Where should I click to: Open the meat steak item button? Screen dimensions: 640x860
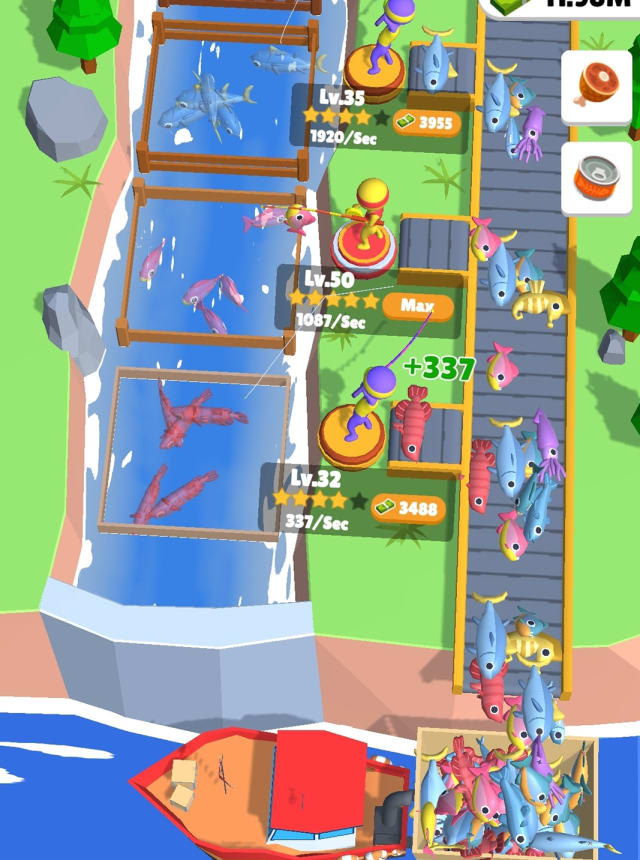tap(596, 88)
